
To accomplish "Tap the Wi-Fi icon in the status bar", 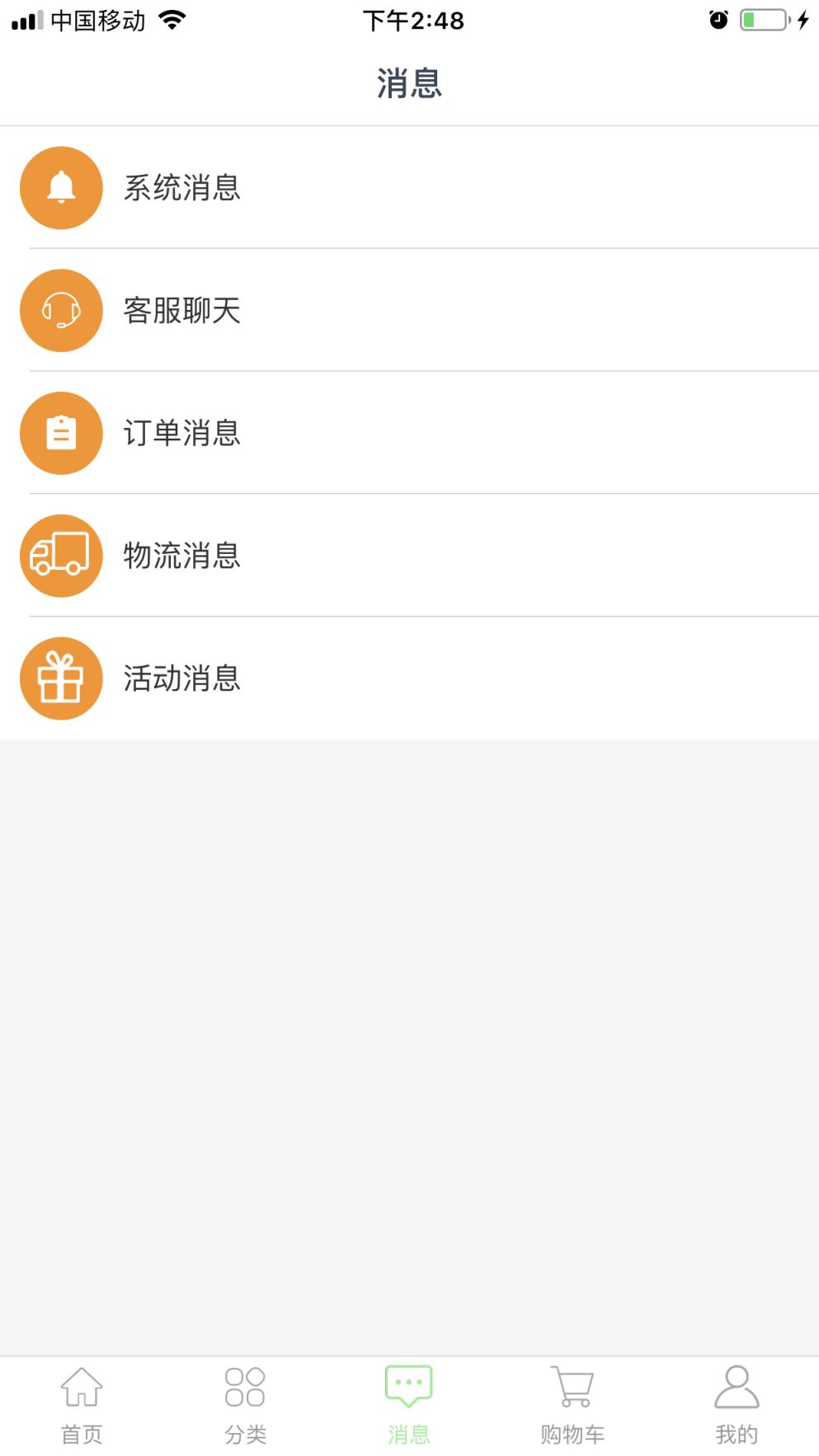I will [x=172, y=20].
